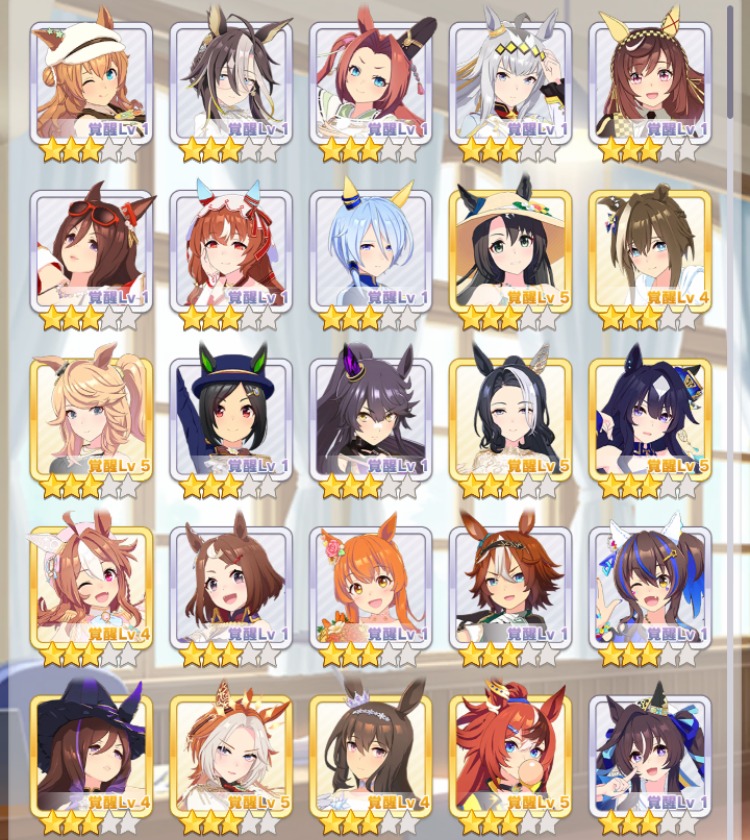Open the brown-haired character wearing a tiara

[371, 752]
